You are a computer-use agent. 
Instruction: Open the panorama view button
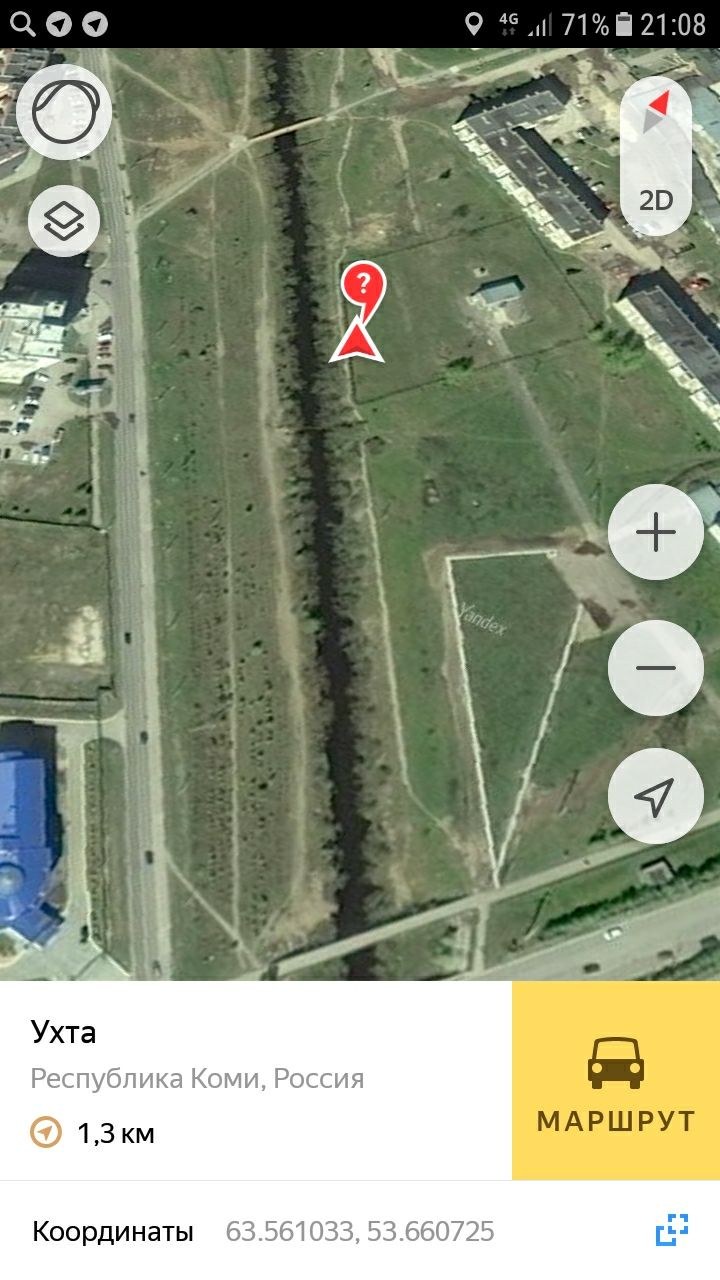(64, 112)
